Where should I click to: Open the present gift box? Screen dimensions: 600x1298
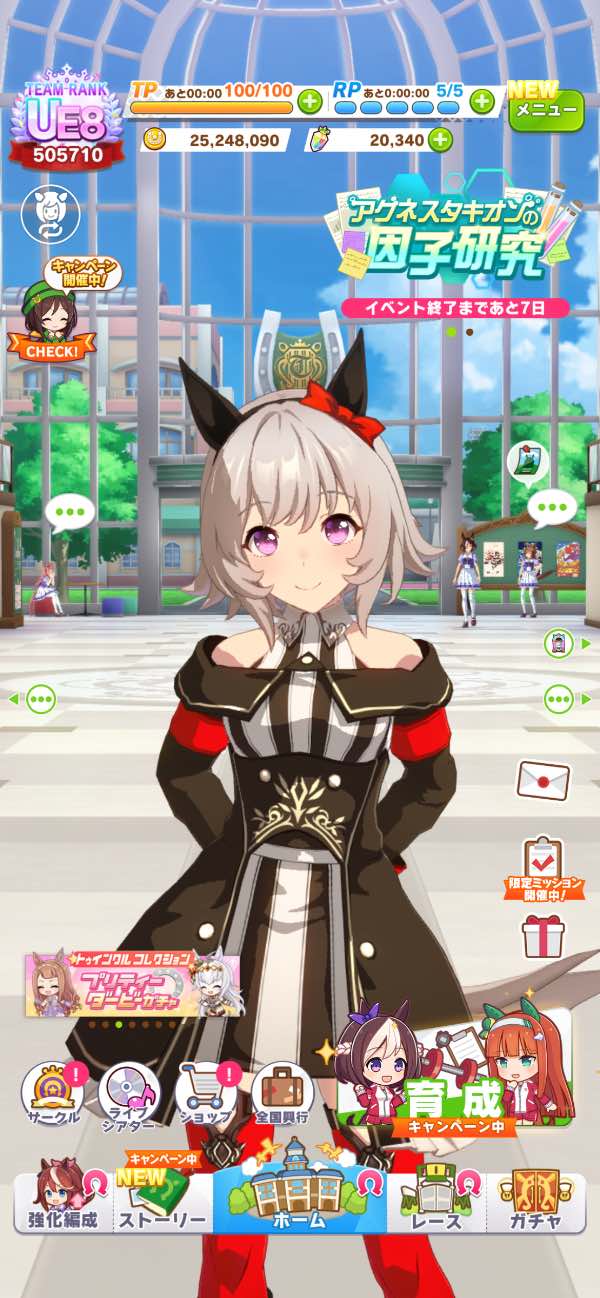pyautogui.click(x=543, y=937)
